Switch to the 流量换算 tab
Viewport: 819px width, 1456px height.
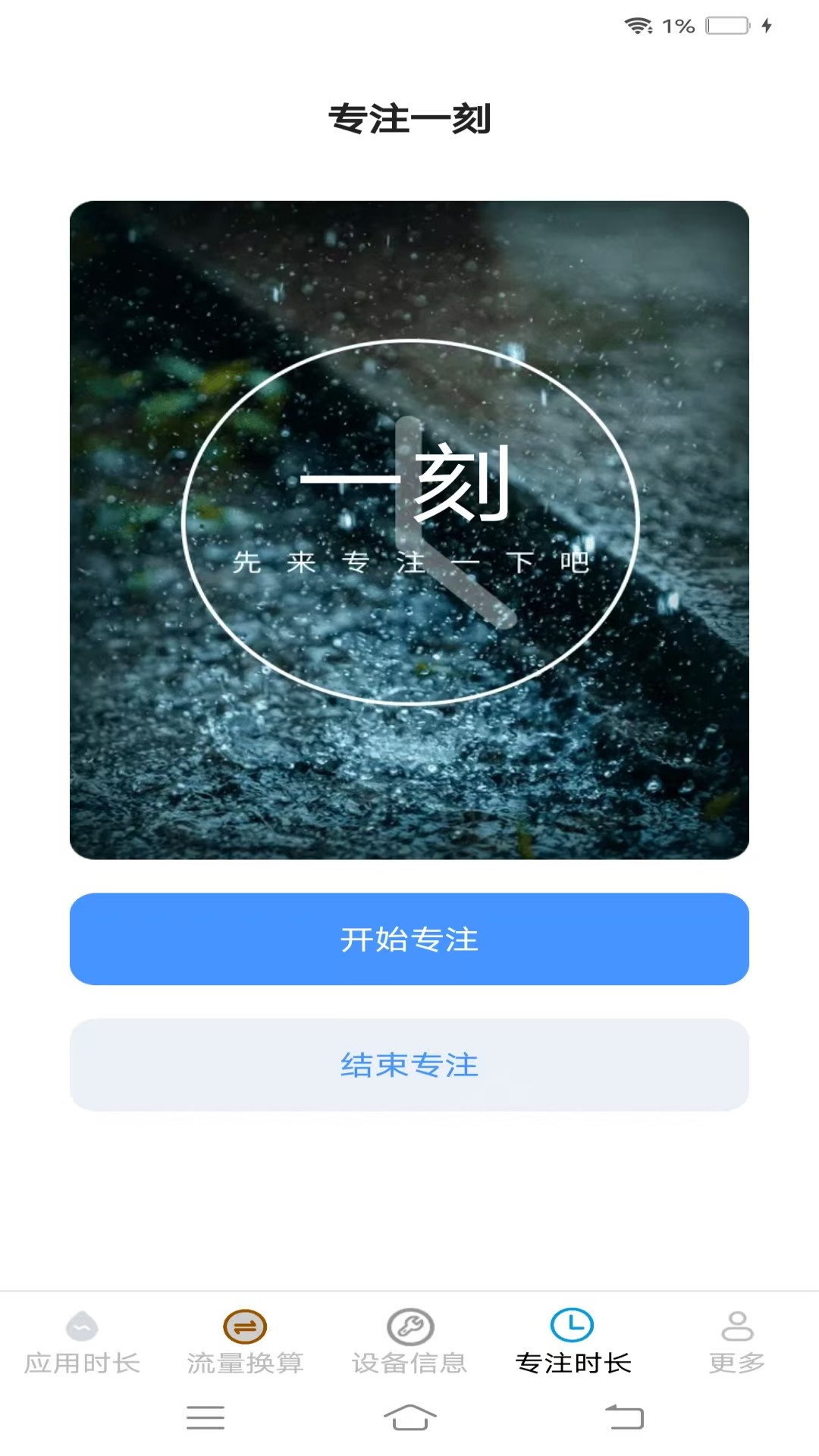tap(244, 1357)
